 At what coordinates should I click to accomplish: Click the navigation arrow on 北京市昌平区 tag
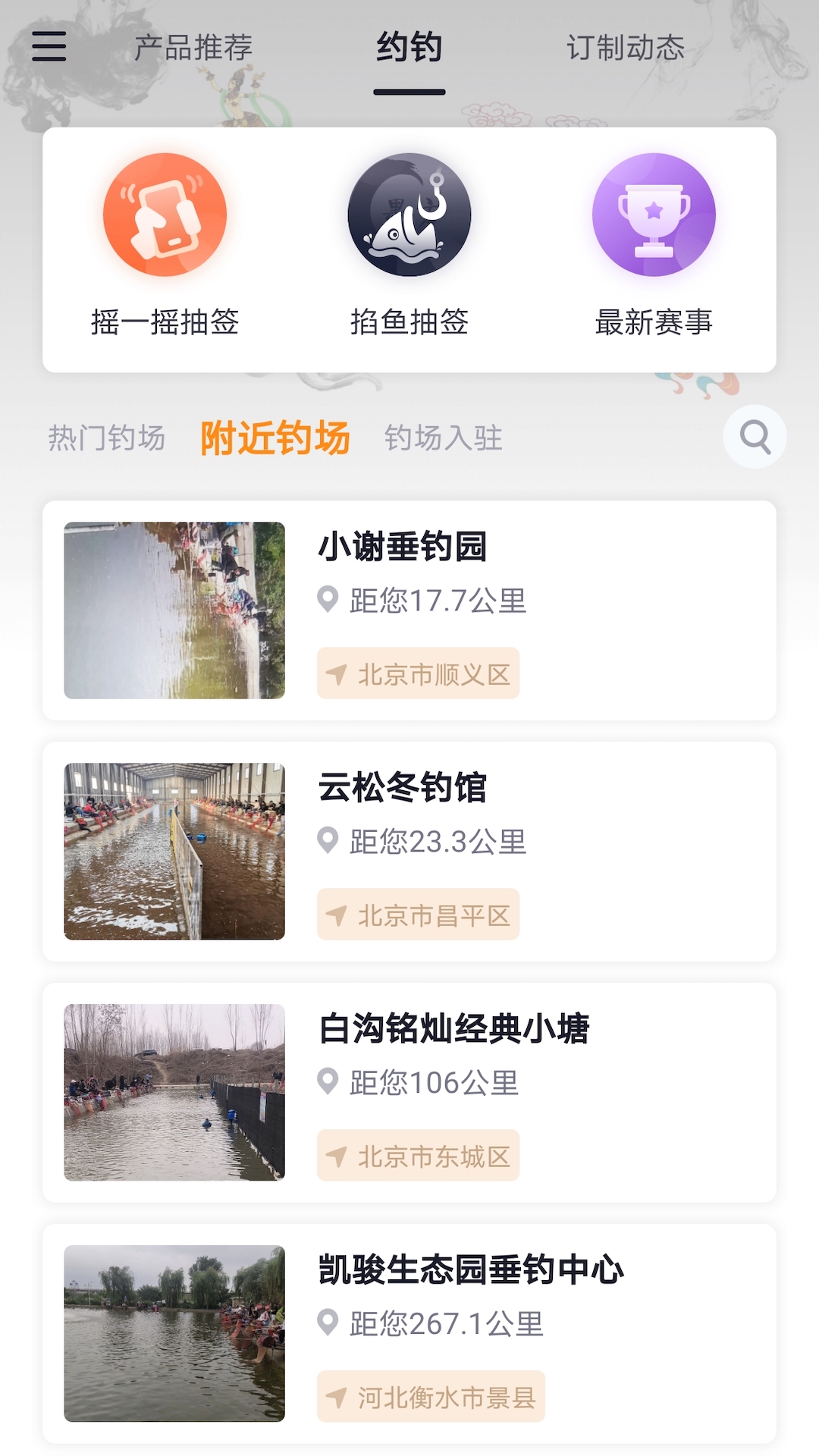coord(339,915)
